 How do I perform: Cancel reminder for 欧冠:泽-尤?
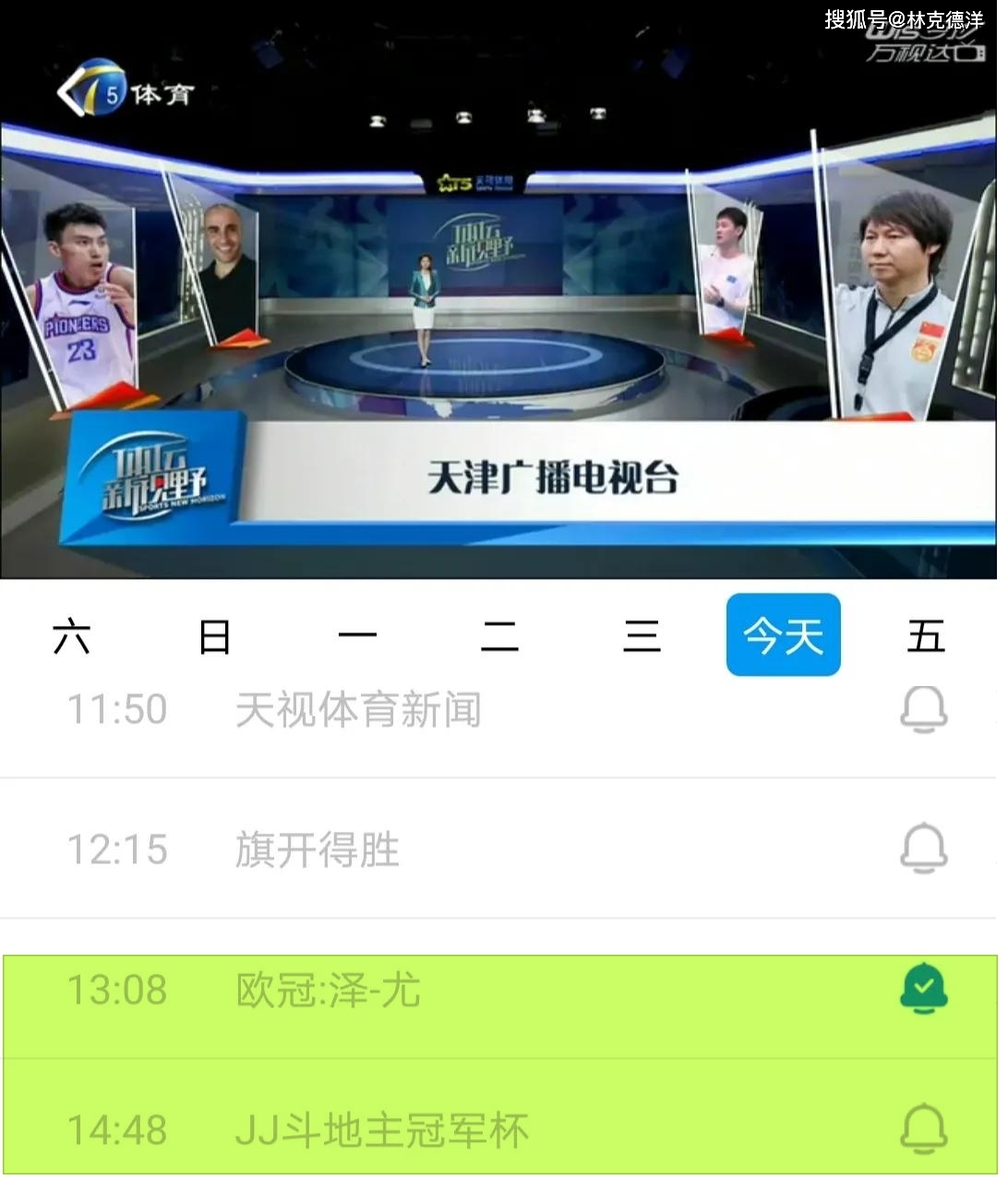coord(923,989)
